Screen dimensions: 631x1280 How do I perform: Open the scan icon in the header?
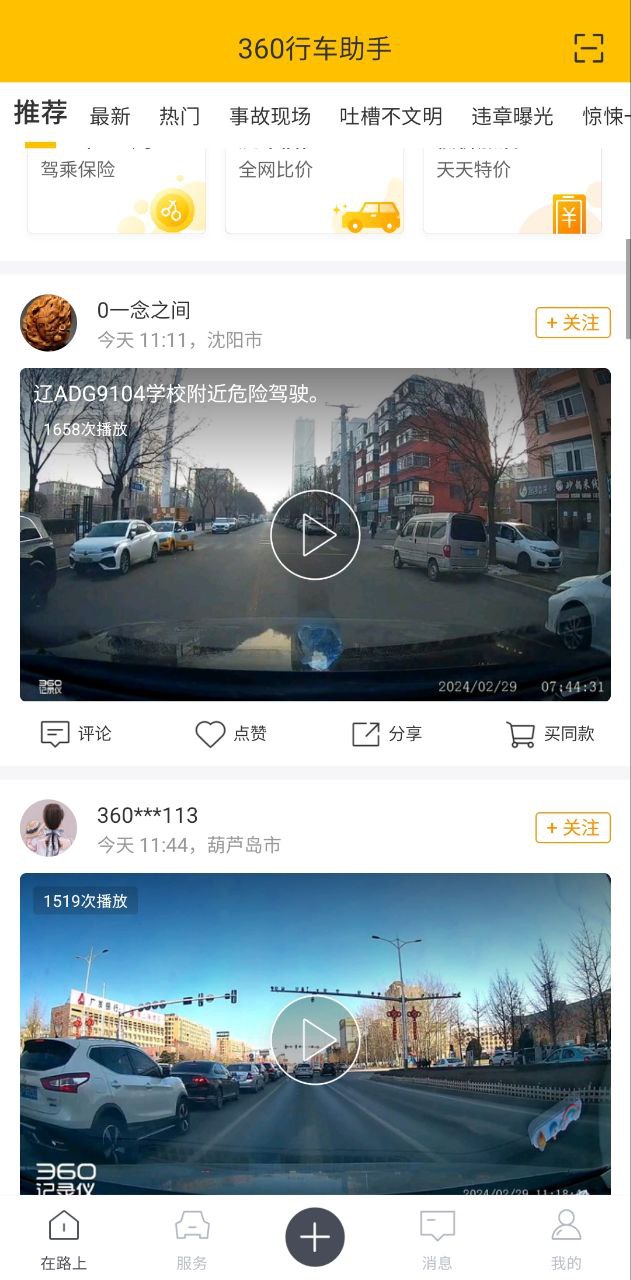589,48
